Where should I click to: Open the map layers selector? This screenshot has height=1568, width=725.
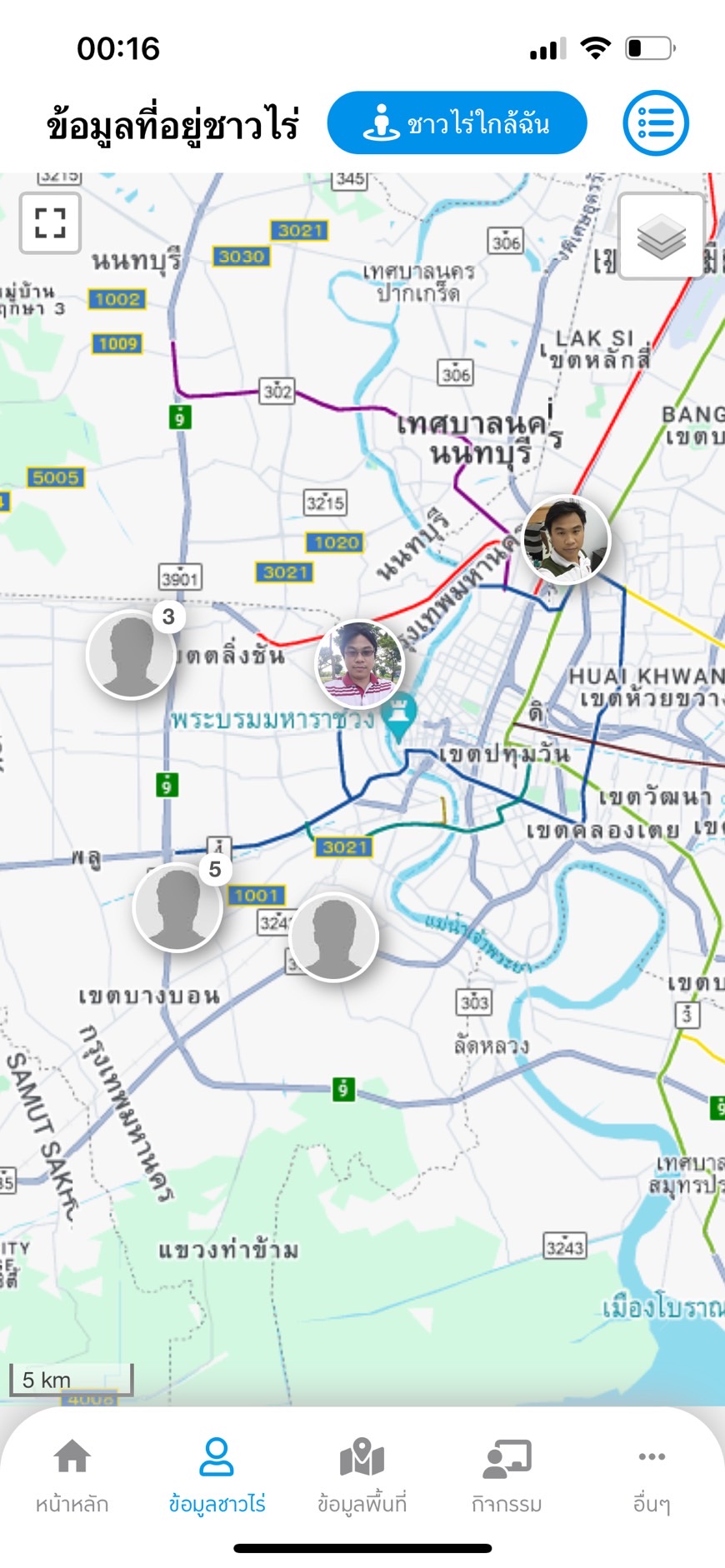click(661, 236)
